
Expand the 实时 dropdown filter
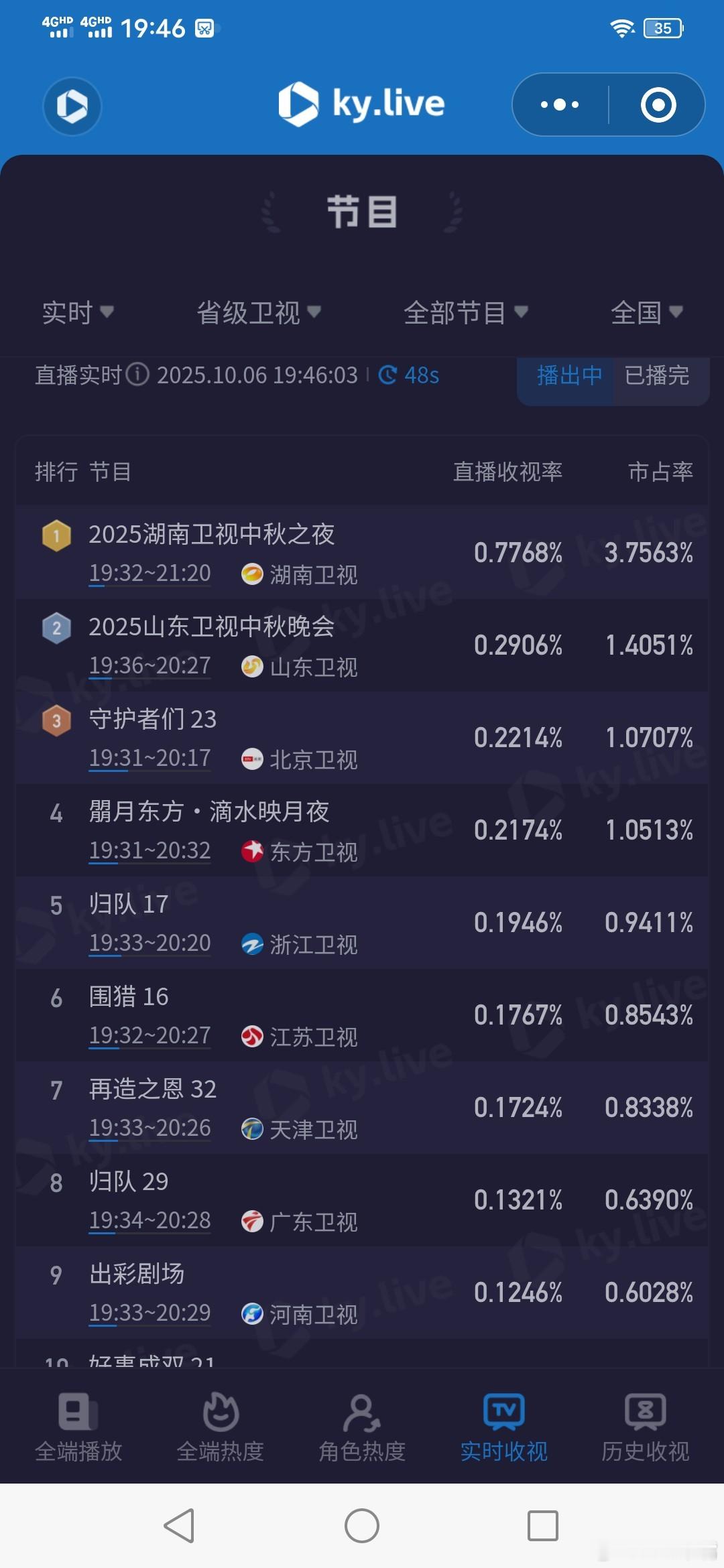tap(78, 312)
